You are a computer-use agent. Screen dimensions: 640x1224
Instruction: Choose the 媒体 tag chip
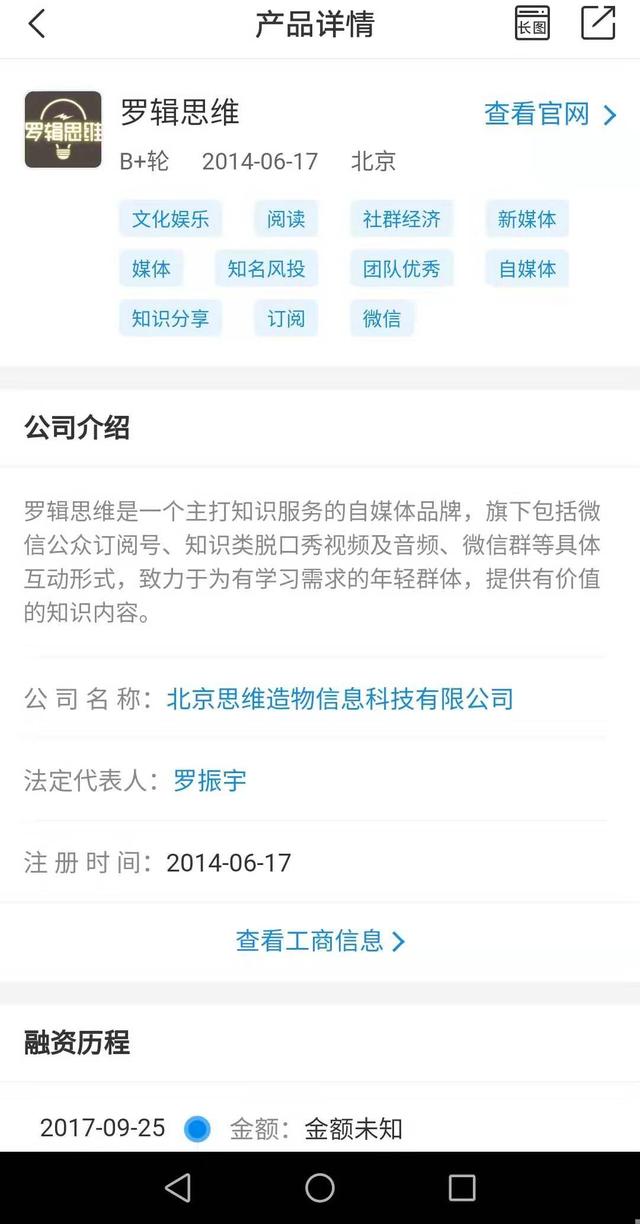(x=151, y=269)
